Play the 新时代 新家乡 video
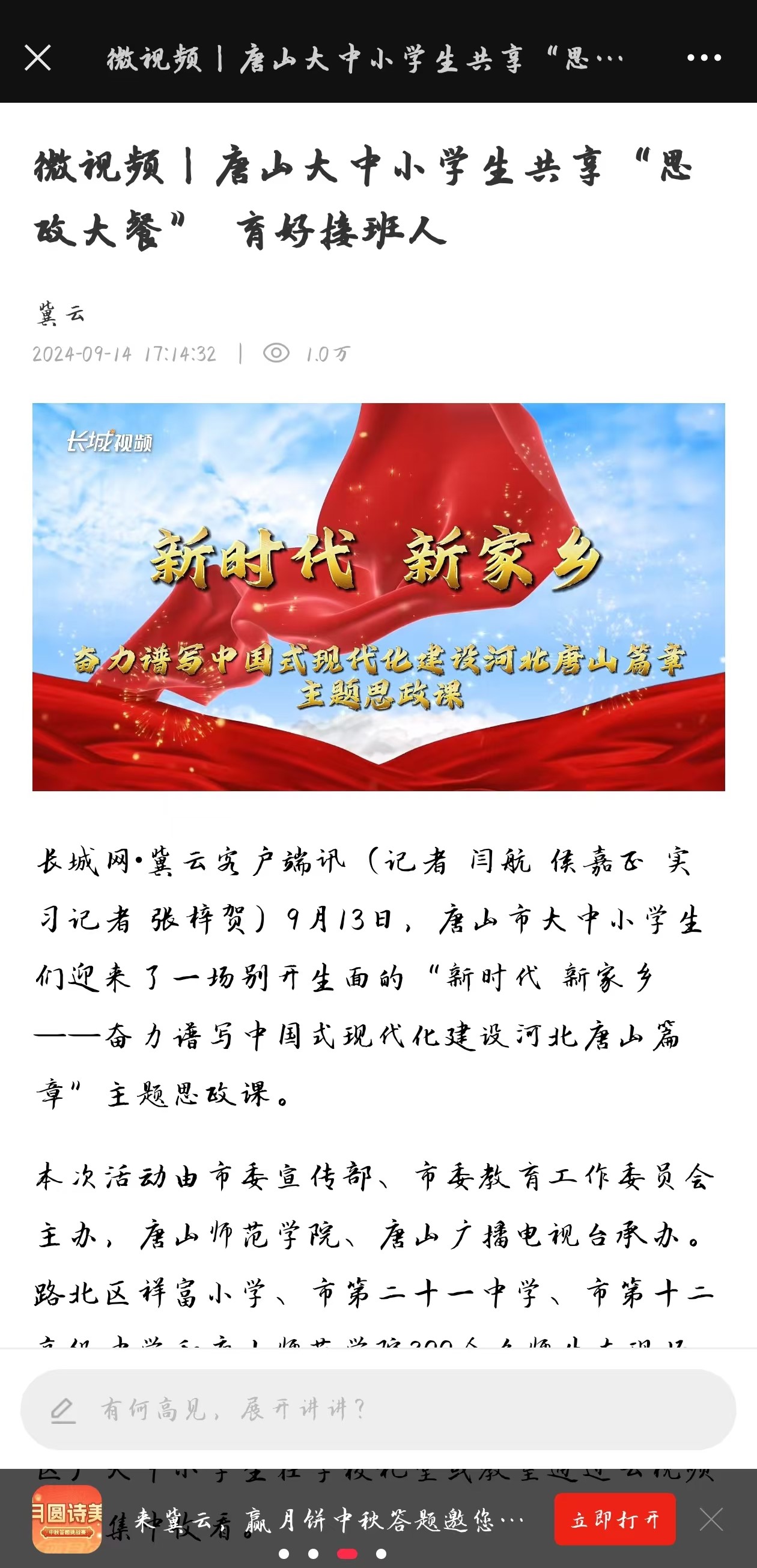The height and width of the screenshot is (1568, 757). click(378, 597)
